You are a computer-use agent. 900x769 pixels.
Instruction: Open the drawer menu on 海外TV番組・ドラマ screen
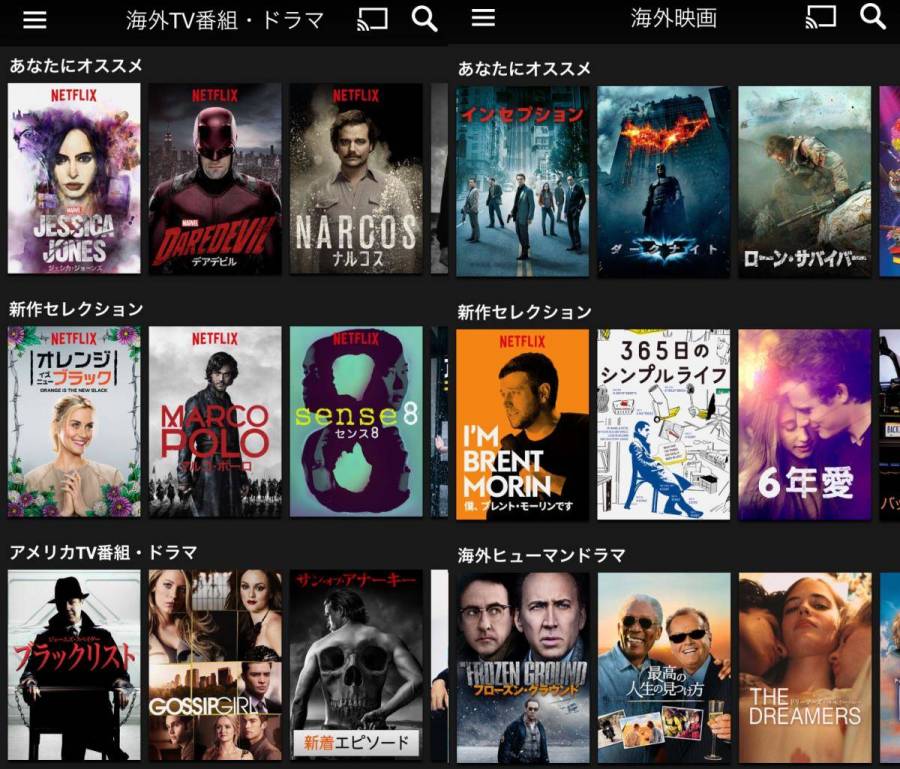35,21
